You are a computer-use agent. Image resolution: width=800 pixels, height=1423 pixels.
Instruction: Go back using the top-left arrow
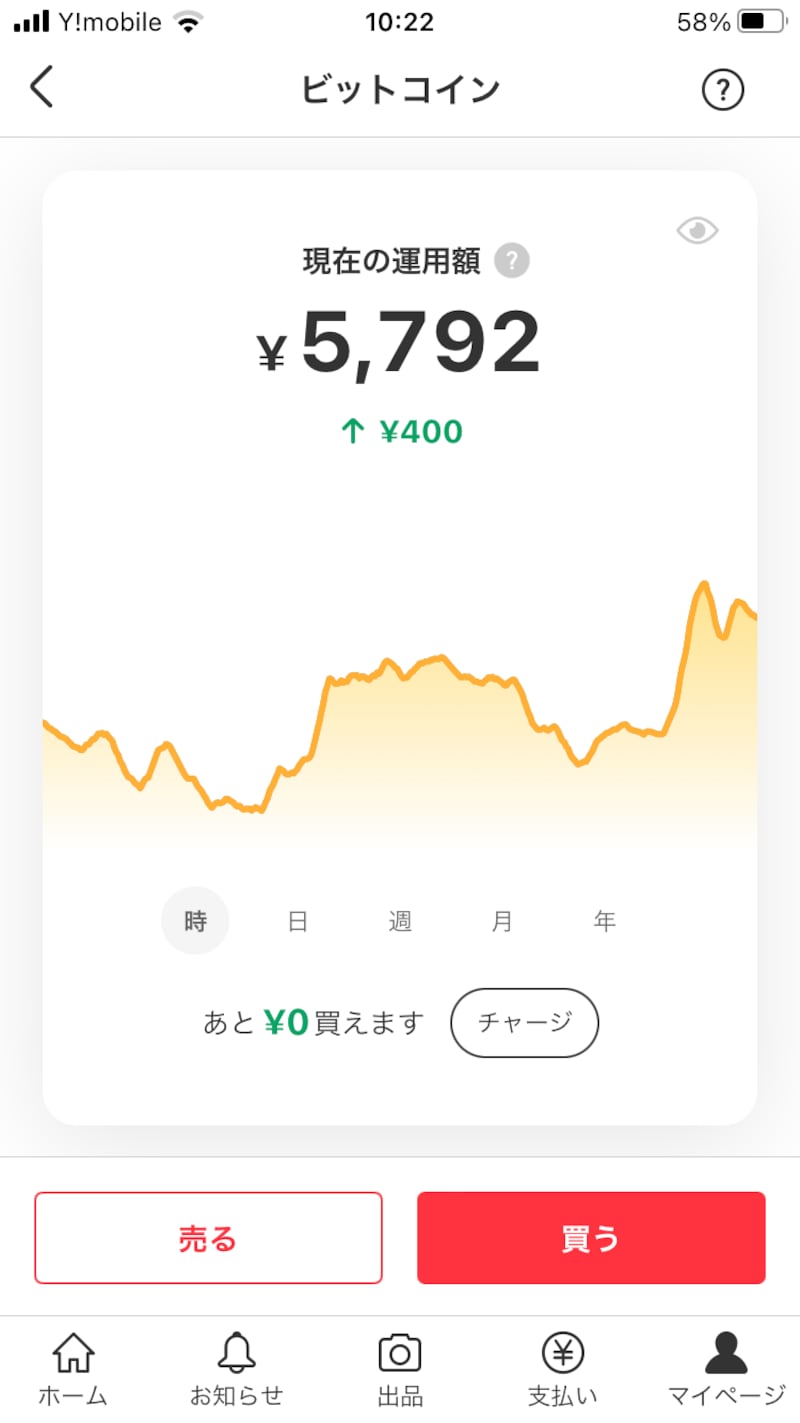(41, 88)
